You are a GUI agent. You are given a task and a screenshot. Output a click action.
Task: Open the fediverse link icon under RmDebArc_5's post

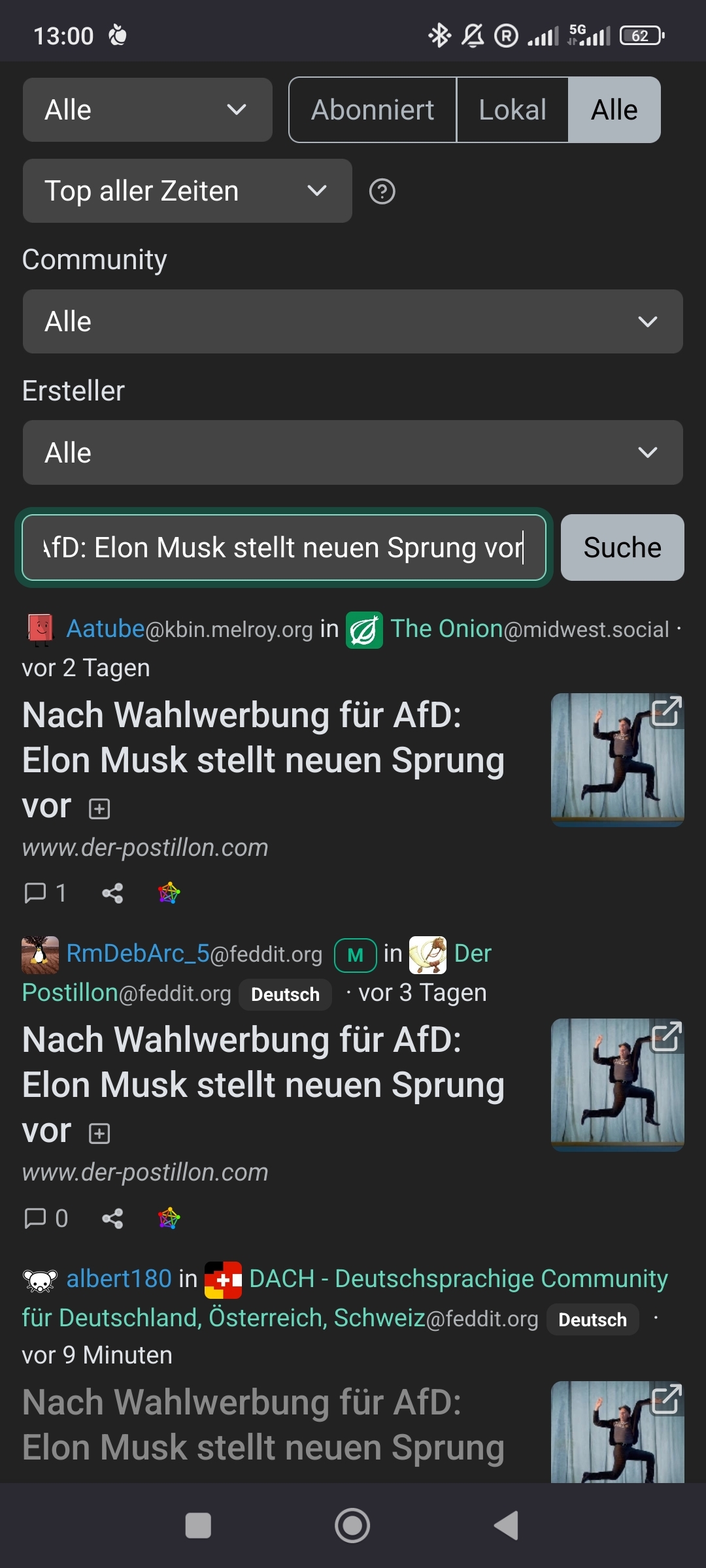[x=169, y=1218]
